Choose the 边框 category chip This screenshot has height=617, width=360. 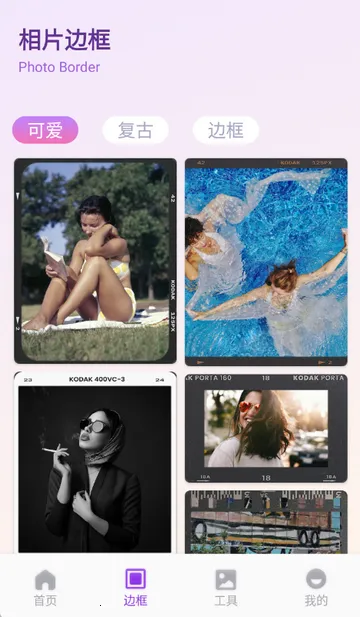[225, 130]
